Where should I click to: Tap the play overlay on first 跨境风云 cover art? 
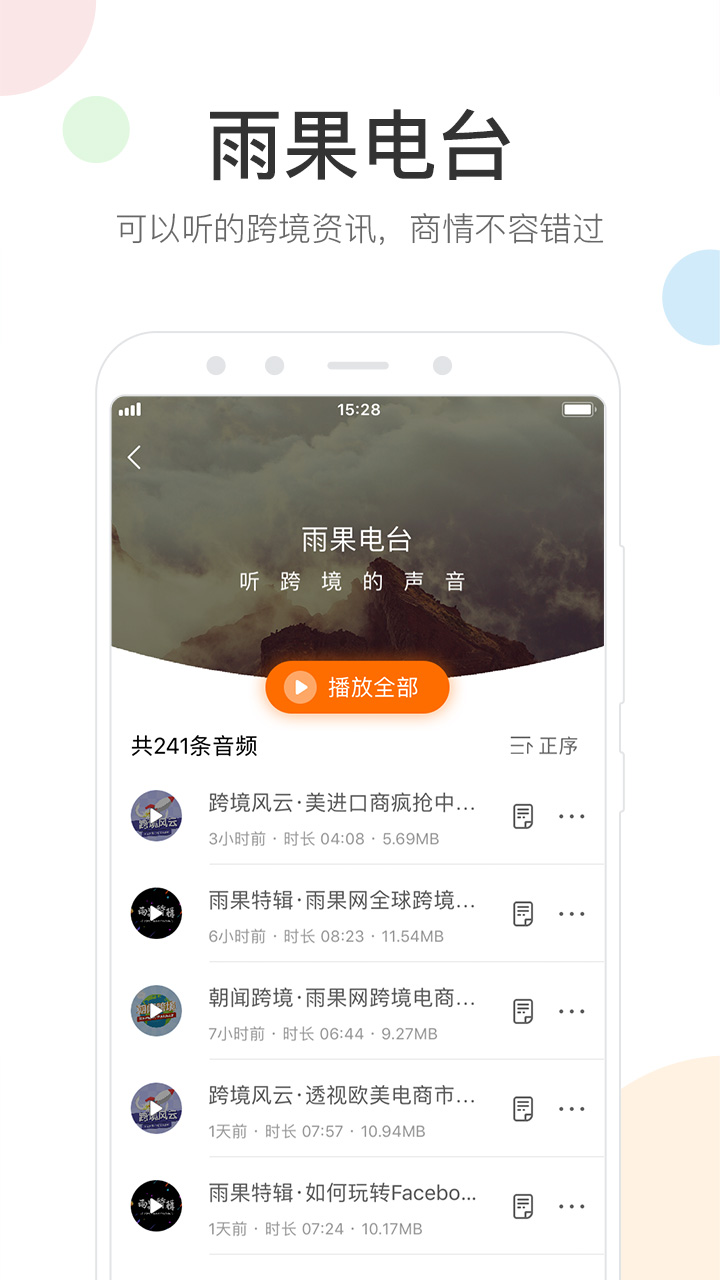[x=156, y=816]
